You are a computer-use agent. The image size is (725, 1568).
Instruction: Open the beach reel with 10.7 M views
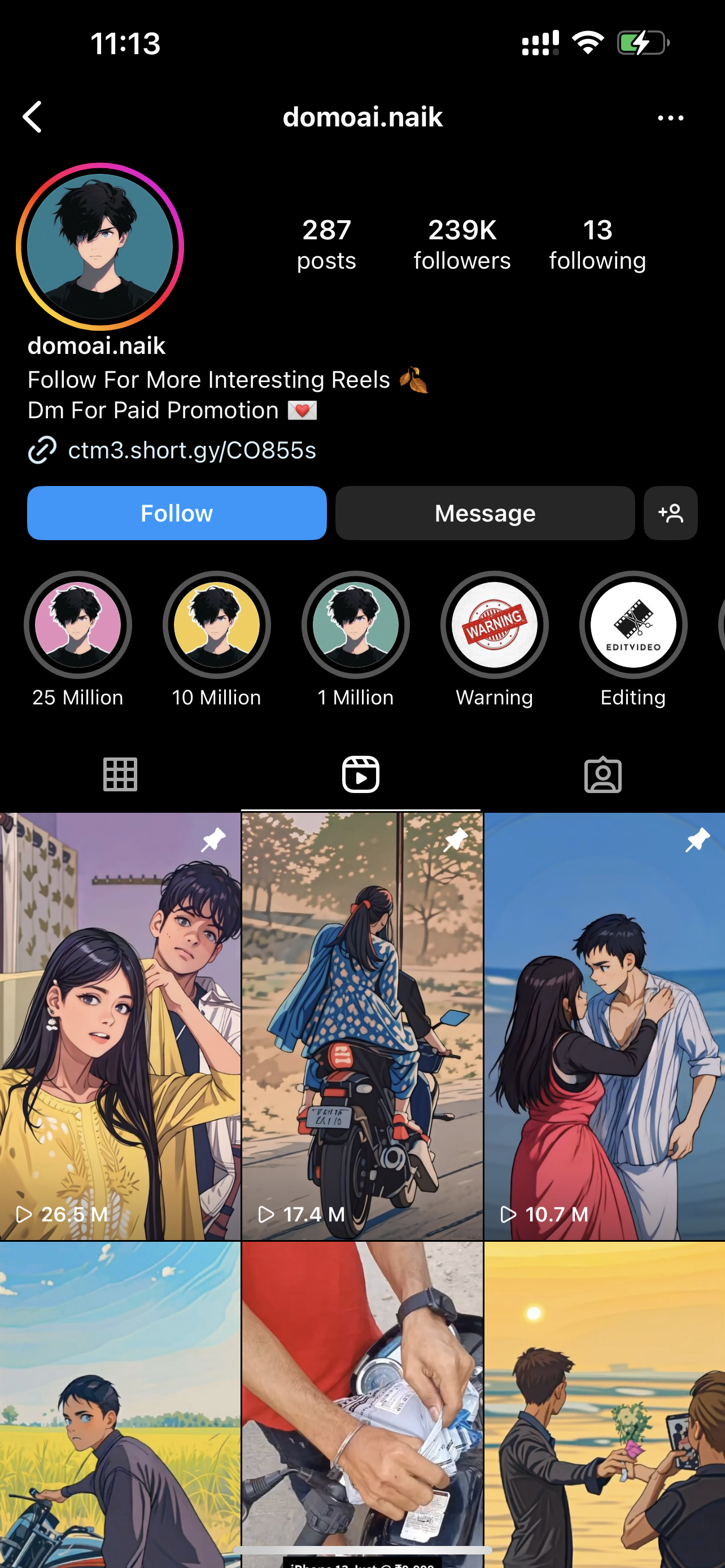(605, 1026)
